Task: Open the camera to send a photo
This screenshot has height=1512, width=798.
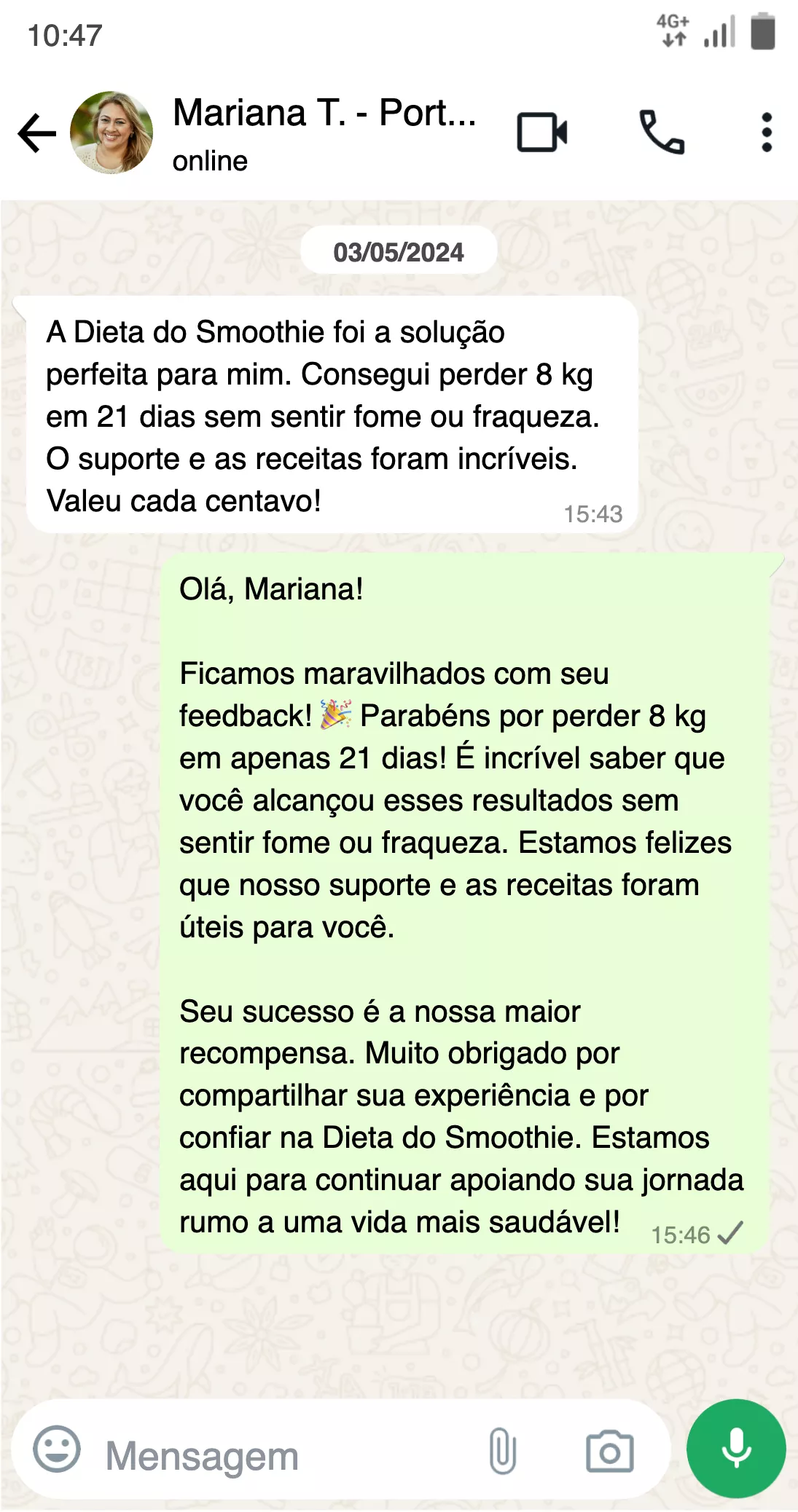Action: 609,1451
